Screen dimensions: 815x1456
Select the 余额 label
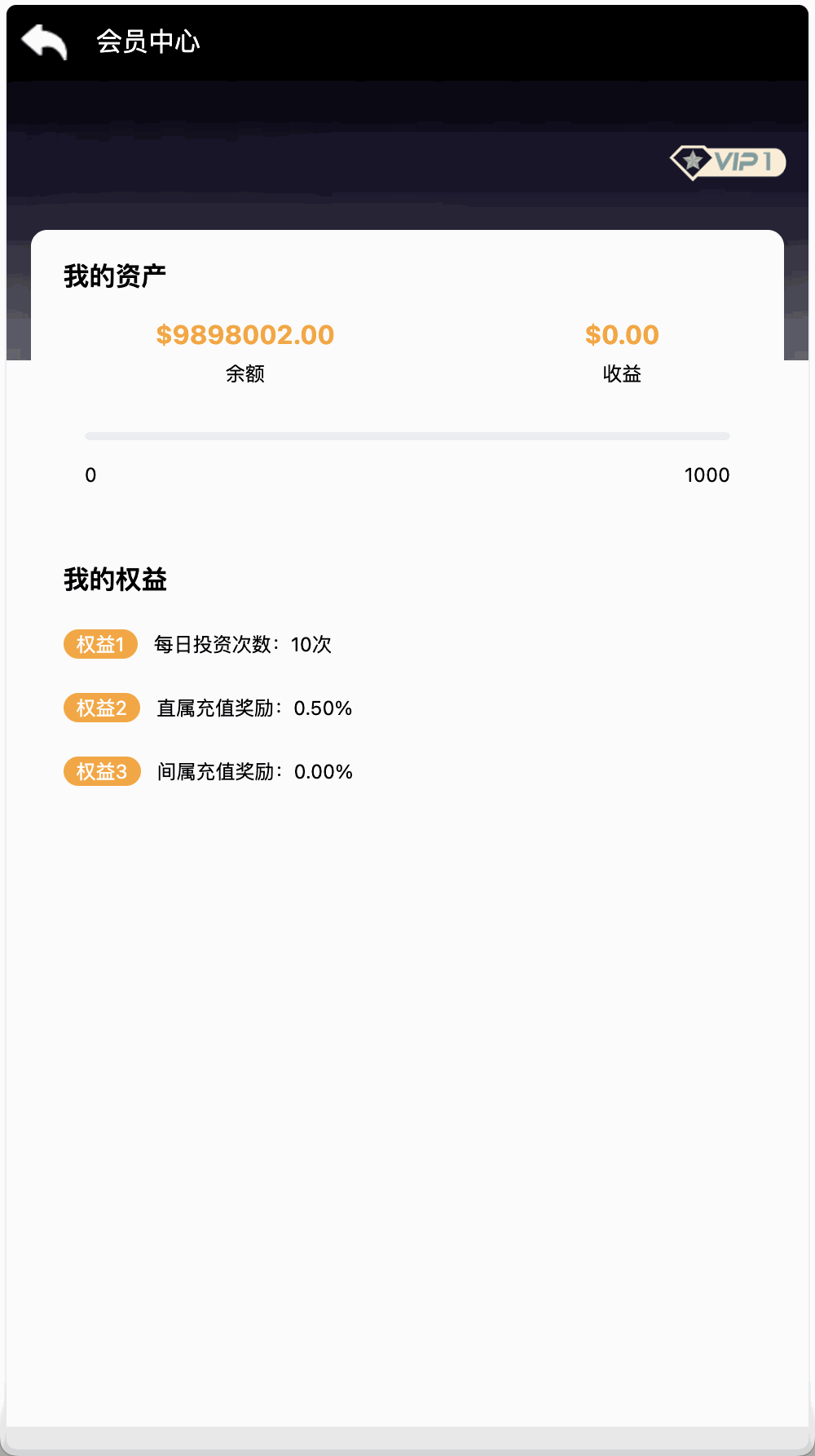pyautogui.click(x=246, y=374)
